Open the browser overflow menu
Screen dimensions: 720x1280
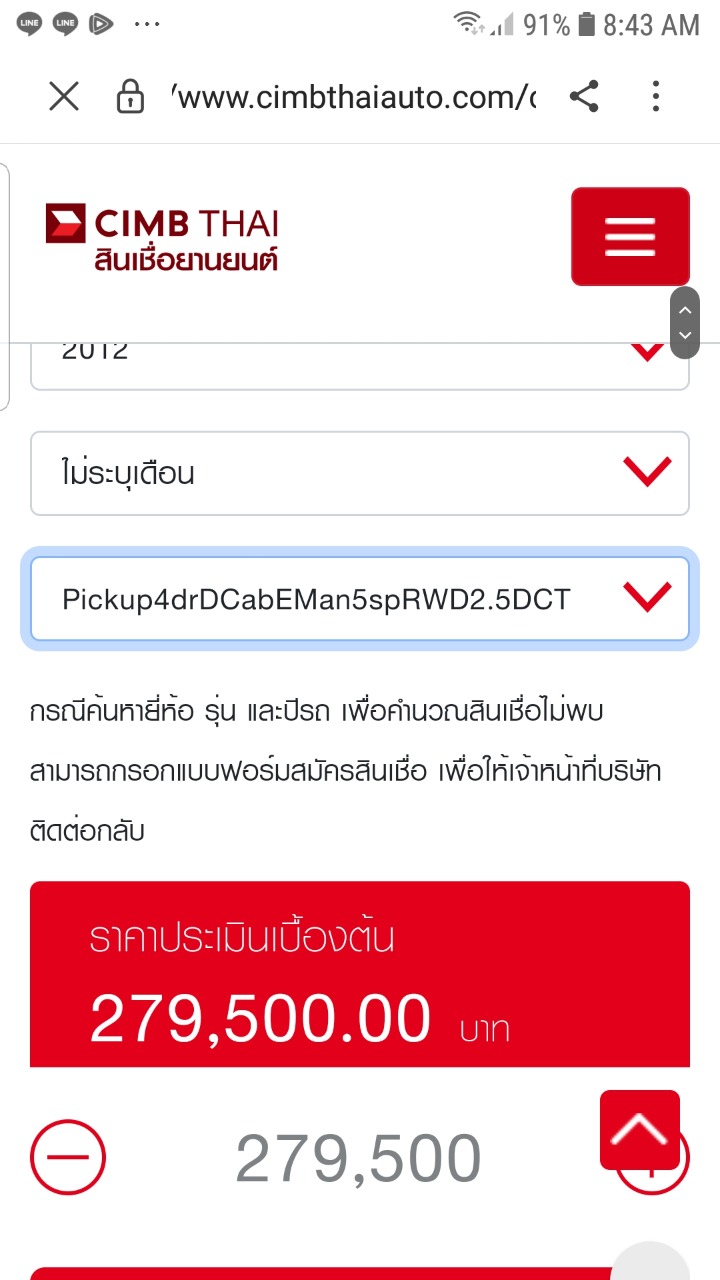click(656, 97)
